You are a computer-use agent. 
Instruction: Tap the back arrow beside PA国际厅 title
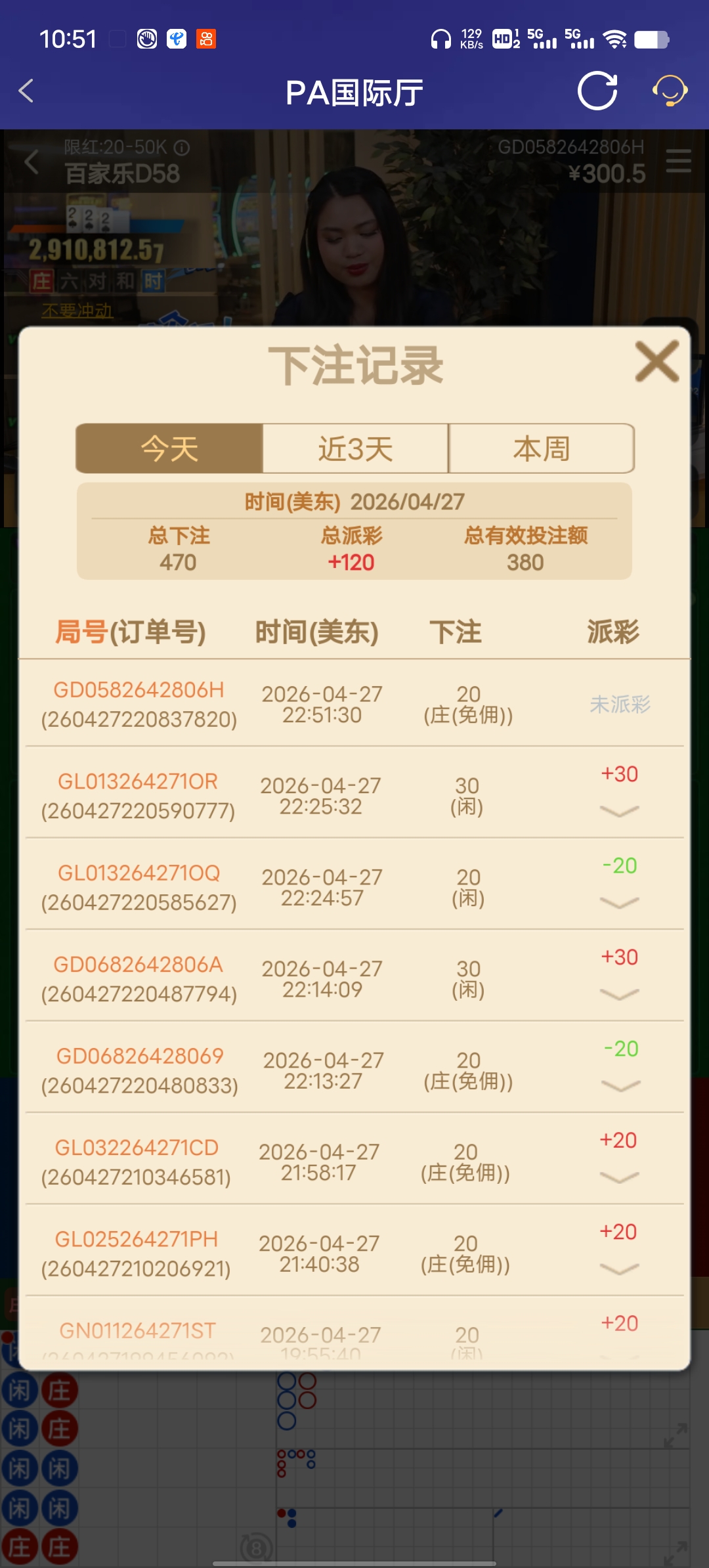click(26, 92)
